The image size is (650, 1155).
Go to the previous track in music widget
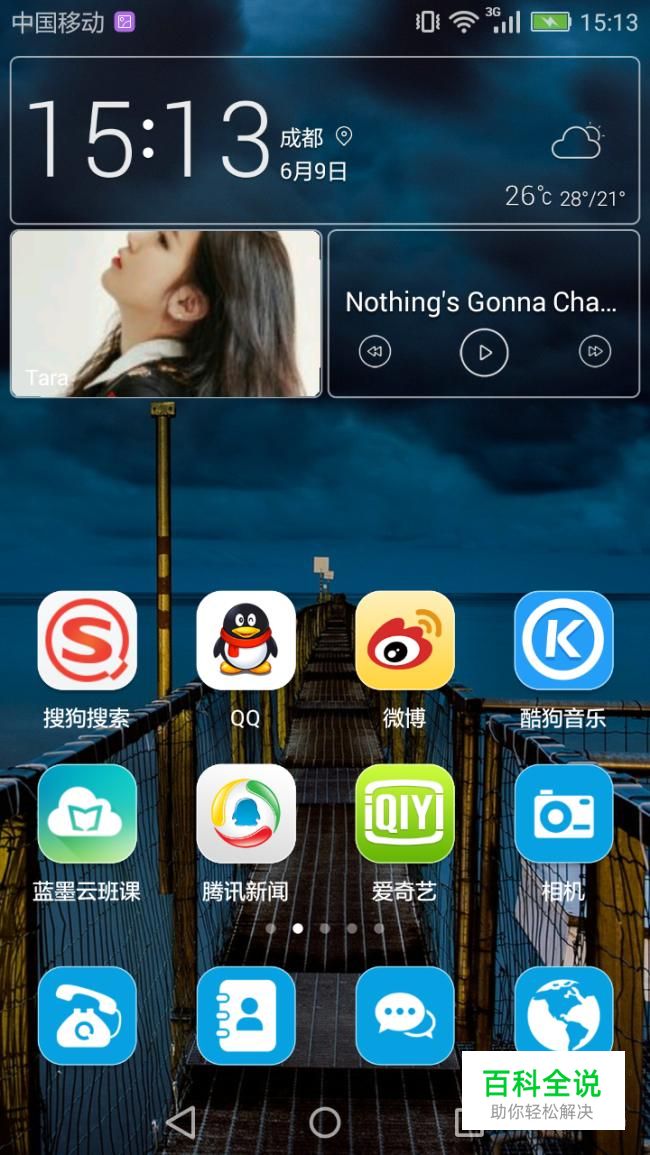374,352
